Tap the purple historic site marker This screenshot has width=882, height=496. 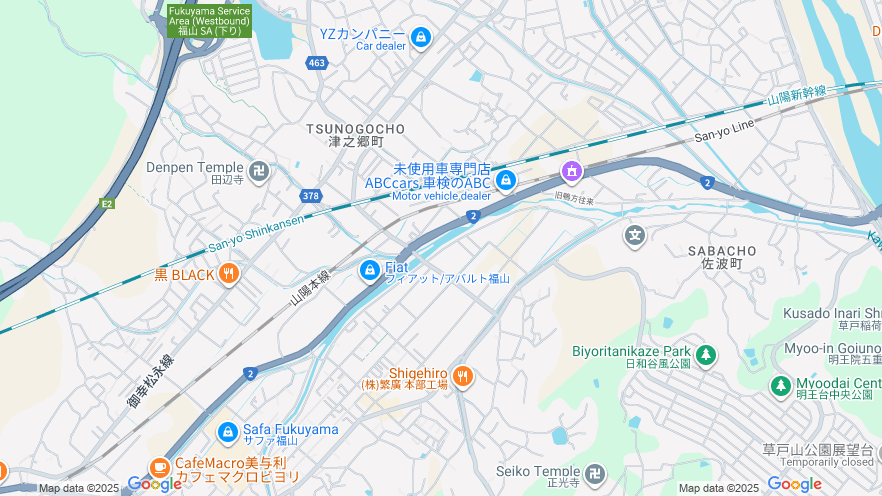(571, 172)
